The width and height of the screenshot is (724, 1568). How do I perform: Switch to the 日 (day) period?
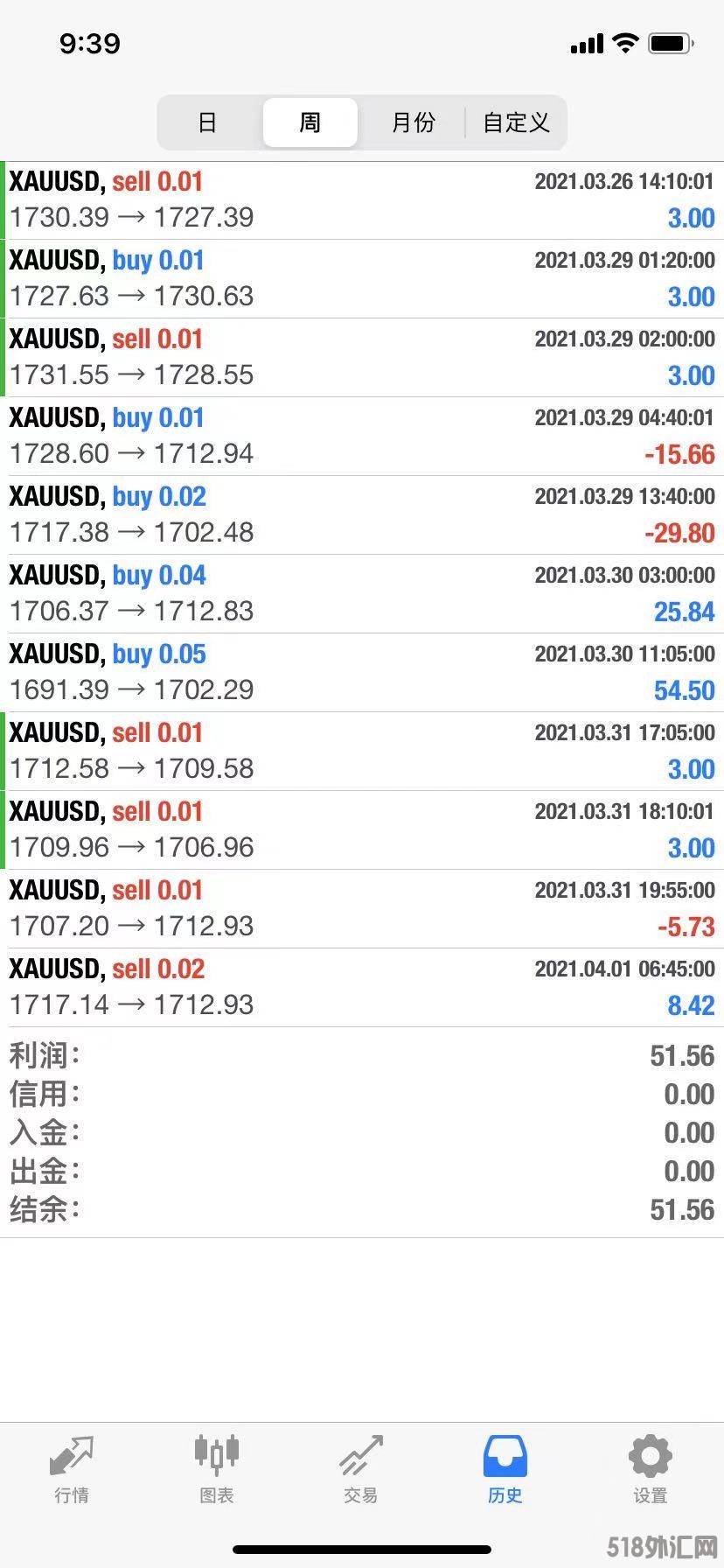(x=207, y=122)
